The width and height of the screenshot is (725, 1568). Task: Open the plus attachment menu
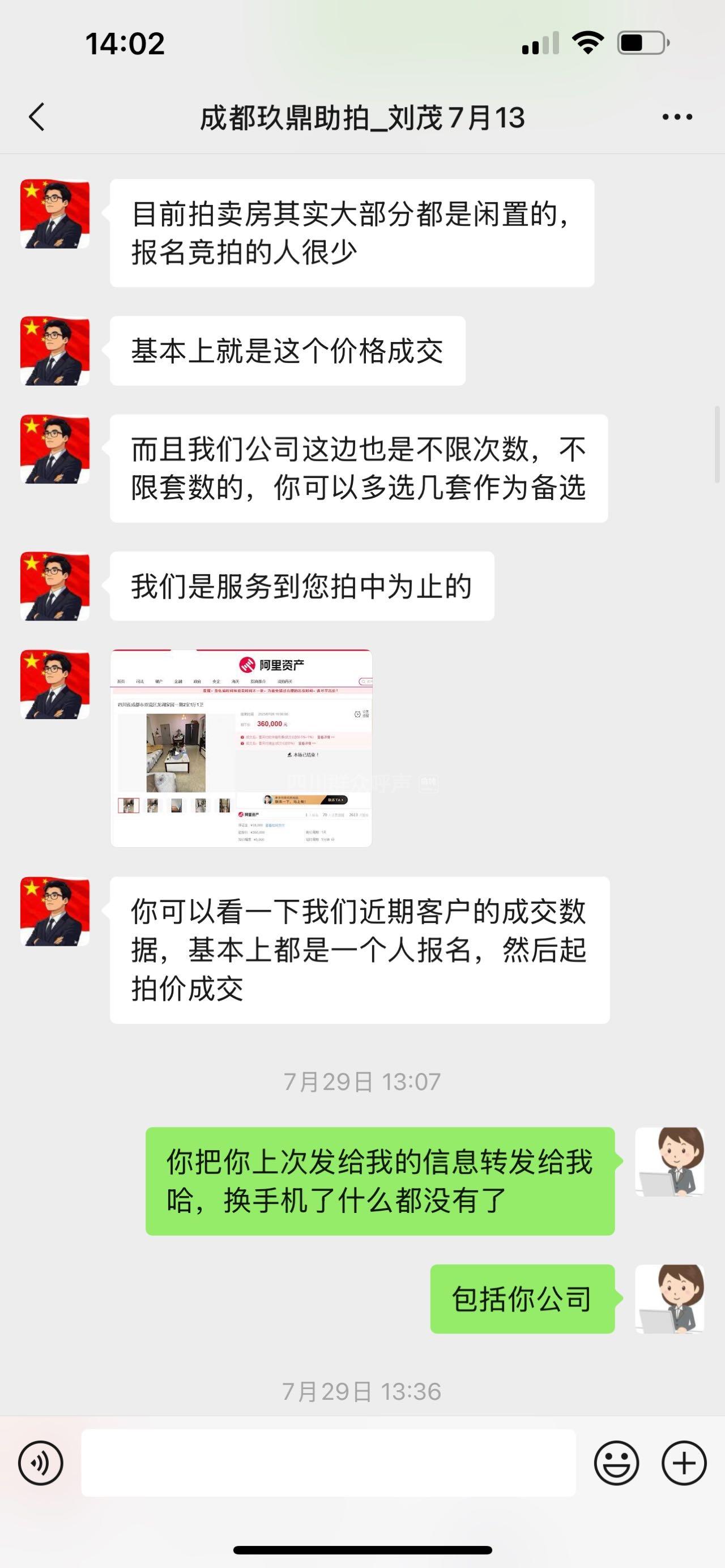[683, 1463]
